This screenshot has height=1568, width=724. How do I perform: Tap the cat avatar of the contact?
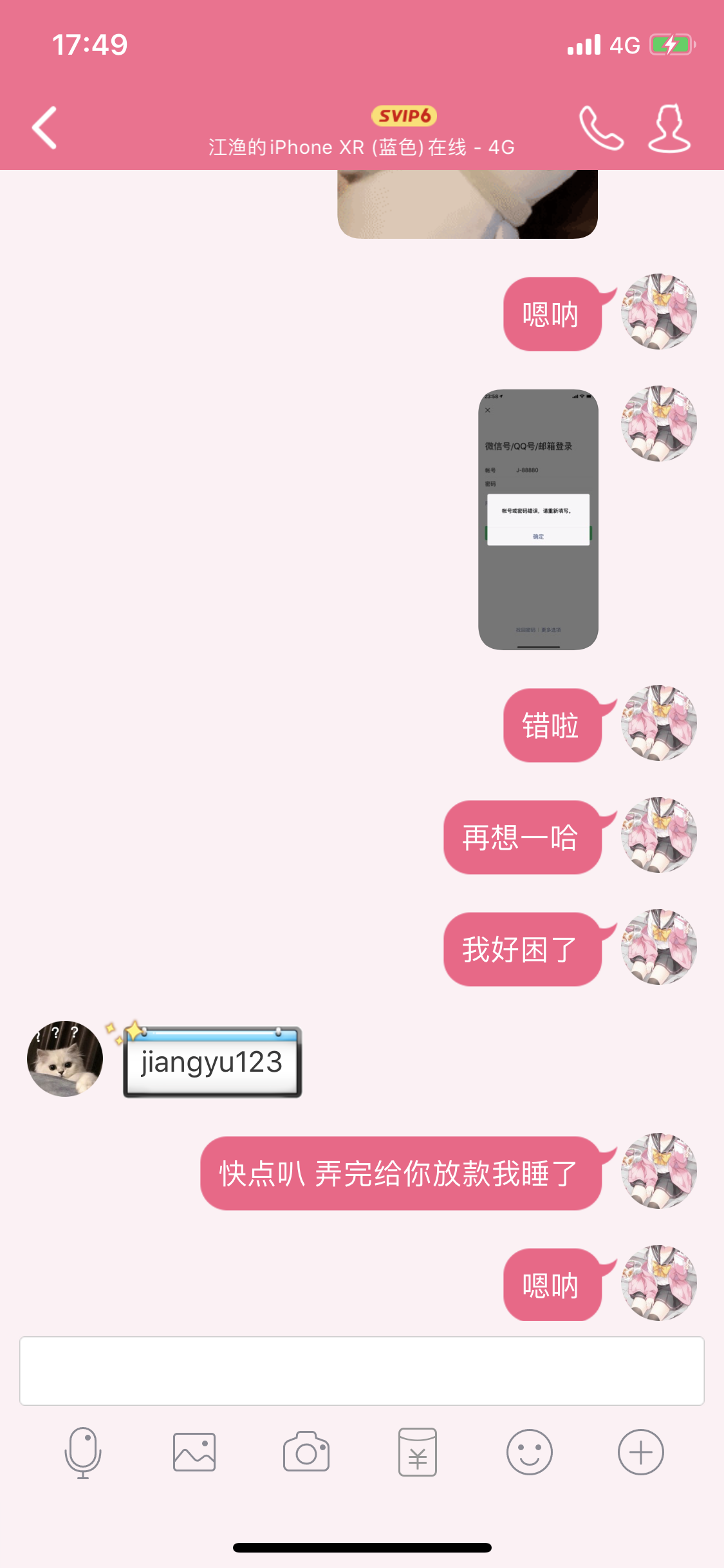coord(65,1058)
